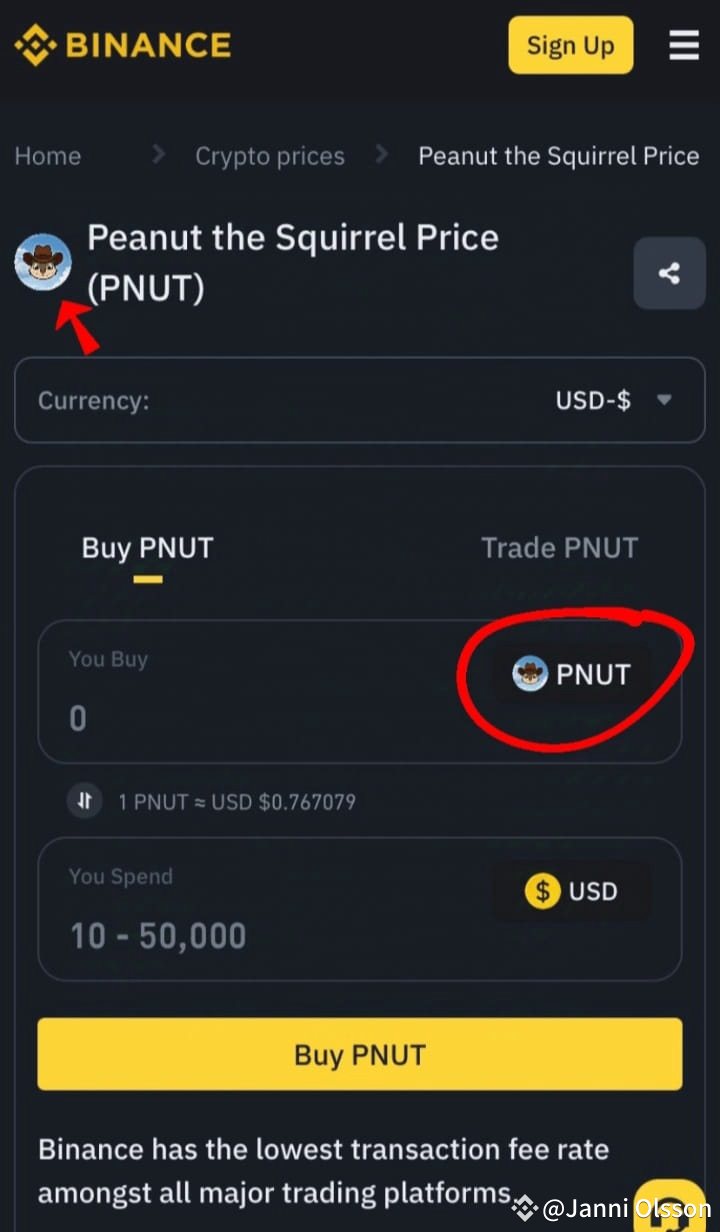This screenshot has height=1232, width=720.
Task: Open the hamburger menu
Action: pyautogui.click(x=684, y=44)
